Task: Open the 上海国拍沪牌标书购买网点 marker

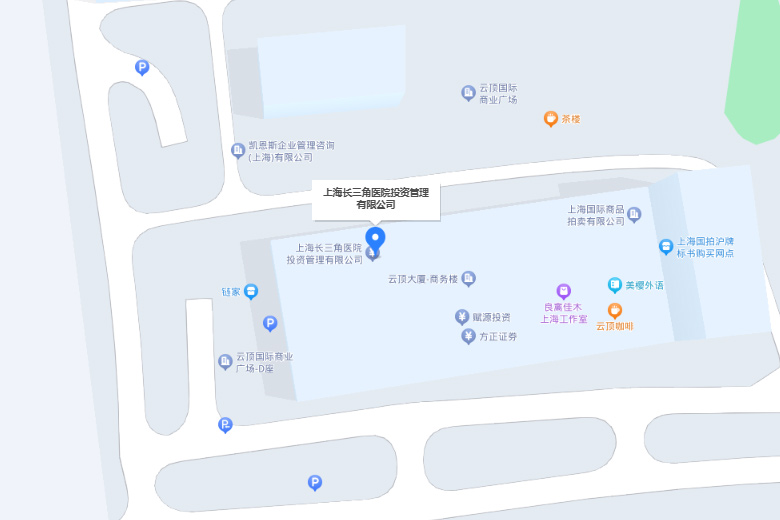Action: point(666,246)
